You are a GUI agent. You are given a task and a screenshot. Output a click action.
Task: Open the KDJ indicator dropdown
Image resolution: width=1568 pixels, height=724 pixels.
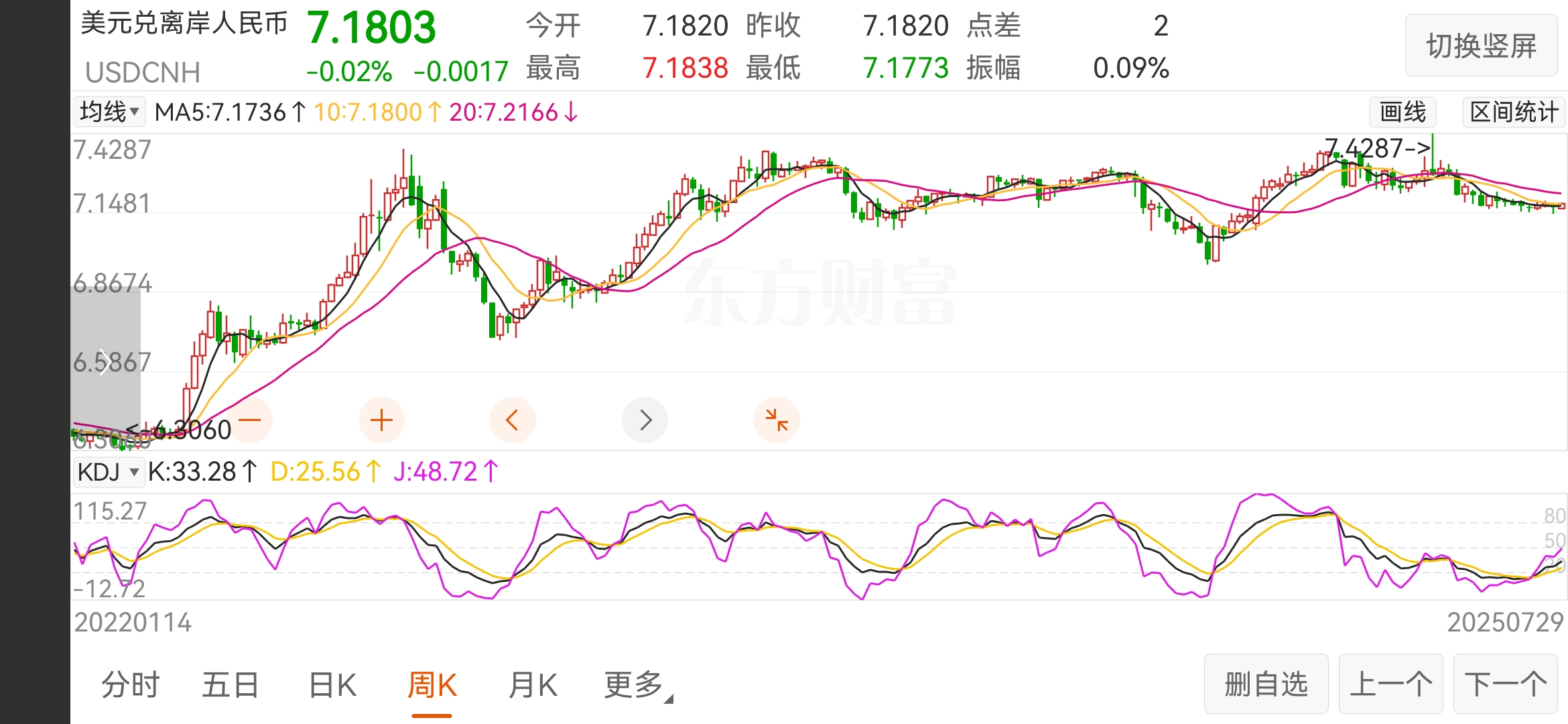tap(109, 472)
